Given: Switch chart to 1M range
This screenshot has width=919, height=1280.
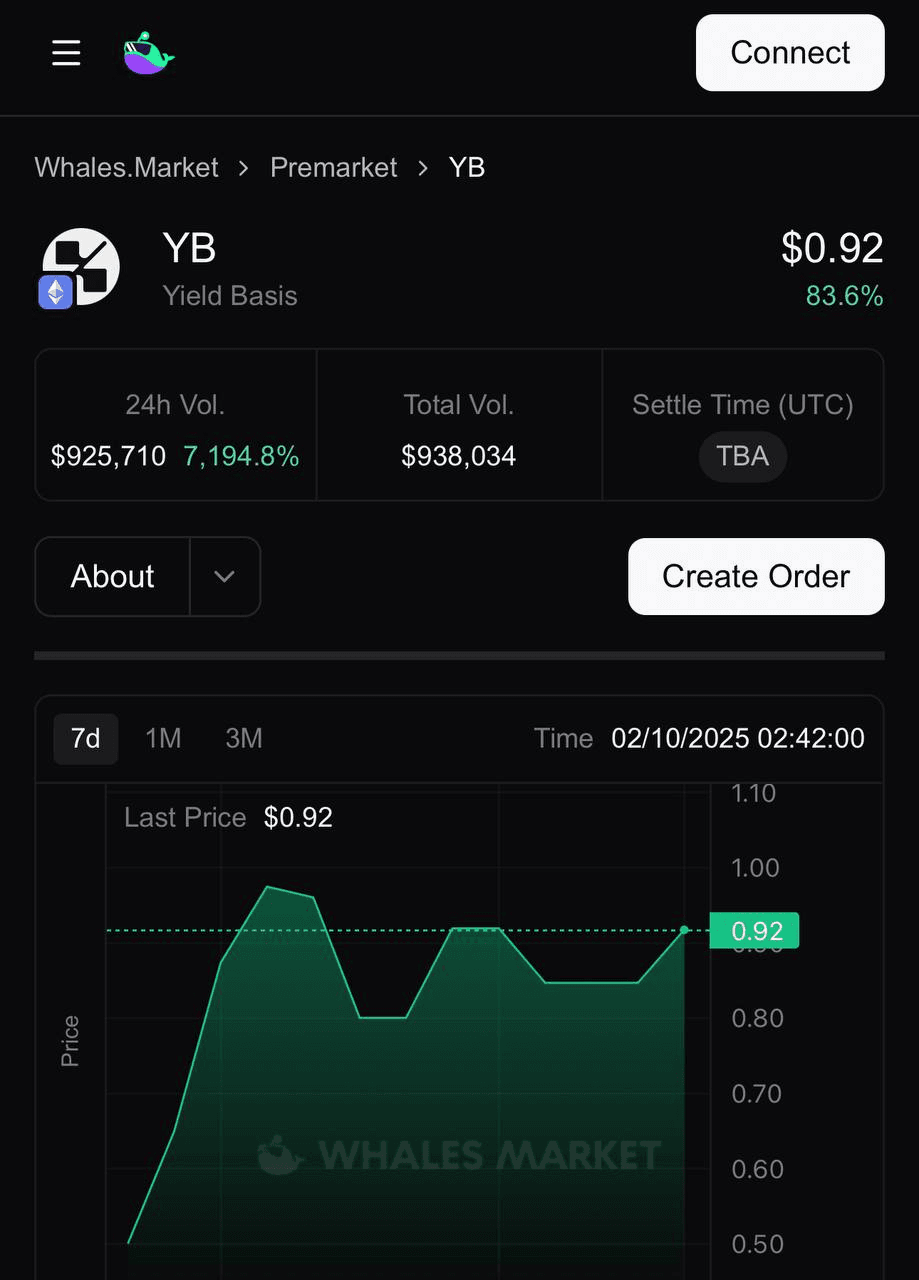Looking at the screenshot, I should tap(163, 738).
